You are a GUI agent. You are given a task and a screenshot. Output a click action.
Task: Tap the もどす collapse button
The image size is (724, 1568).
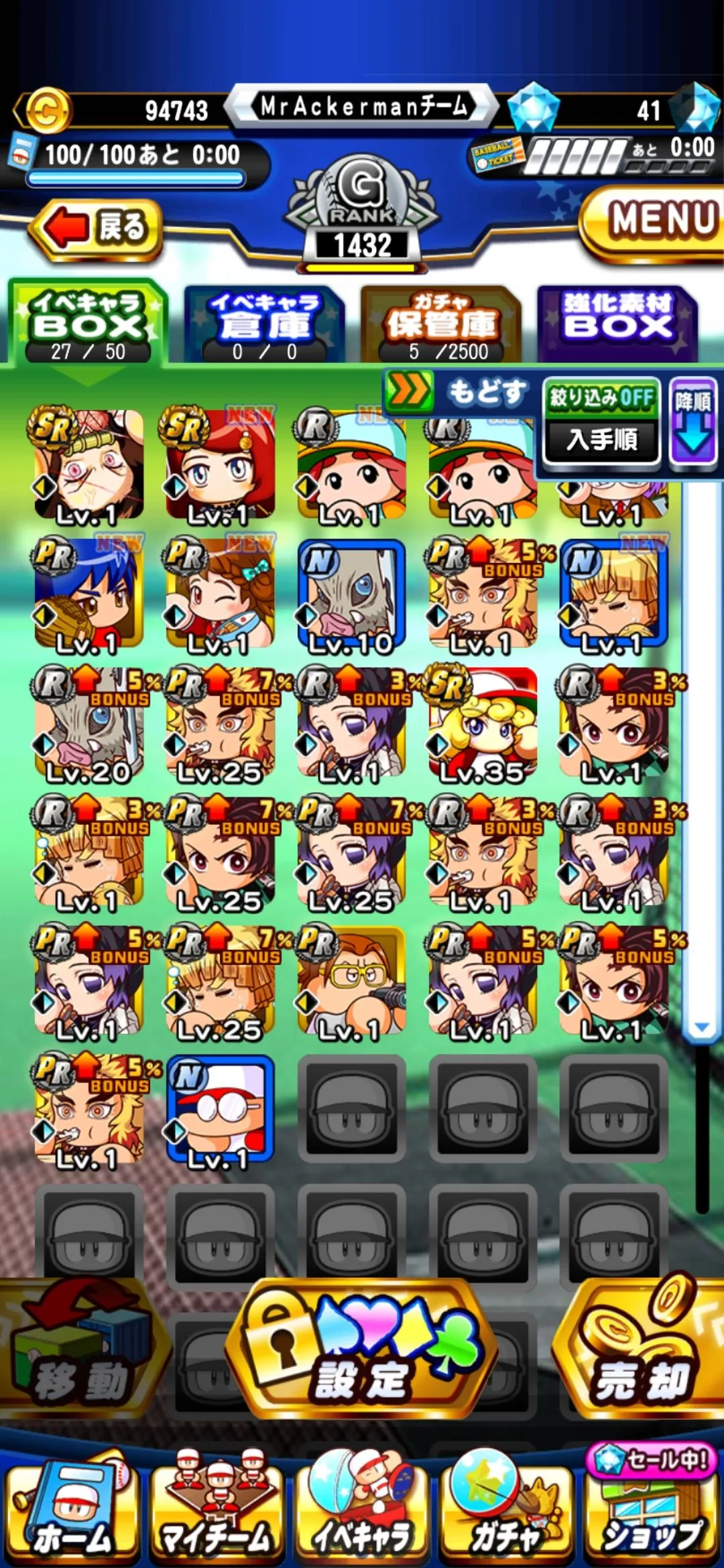[459, 392]
